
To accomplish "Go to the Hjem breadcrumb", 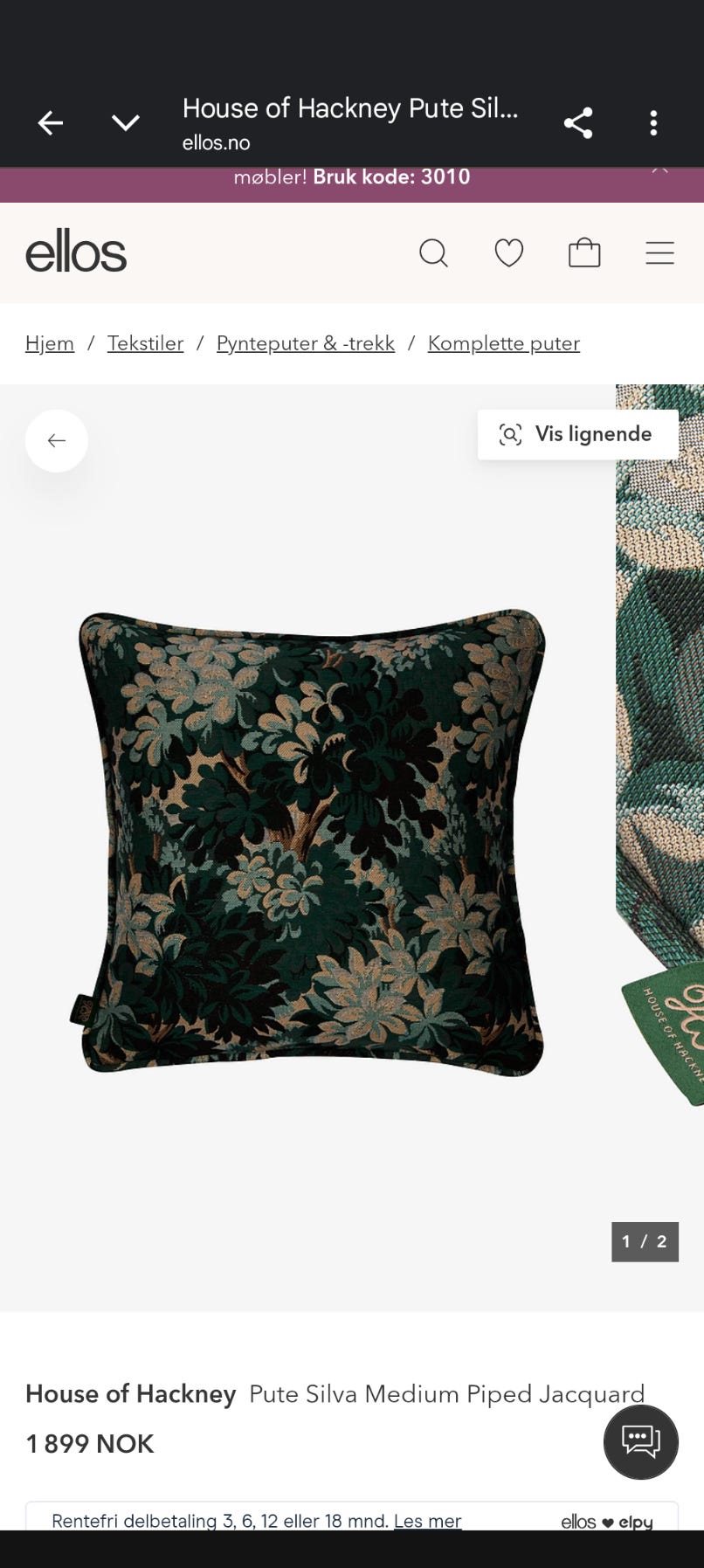I will (50, 343).
